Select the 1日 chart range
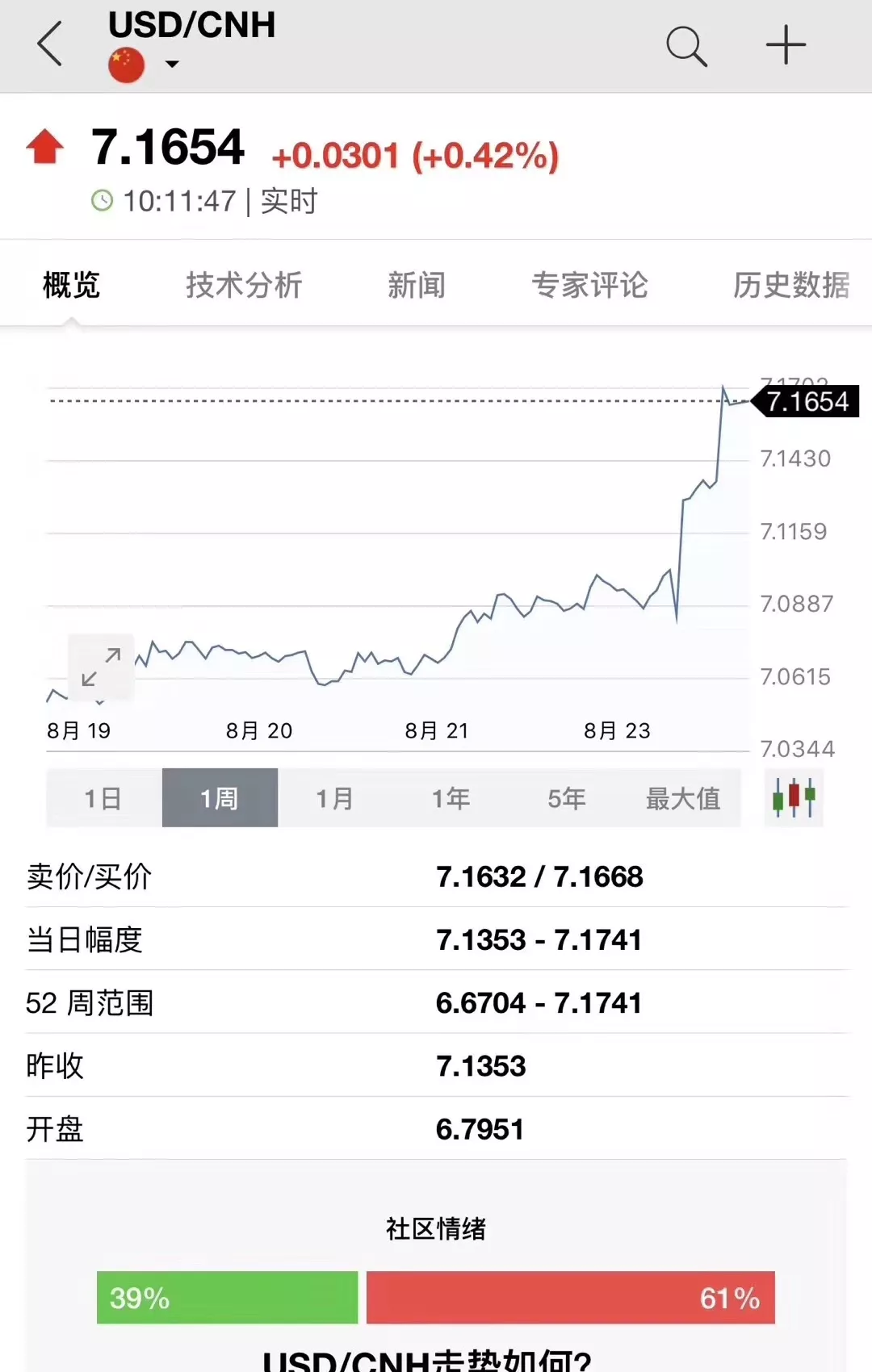872x1372 pixels. (x=103, y=798)
